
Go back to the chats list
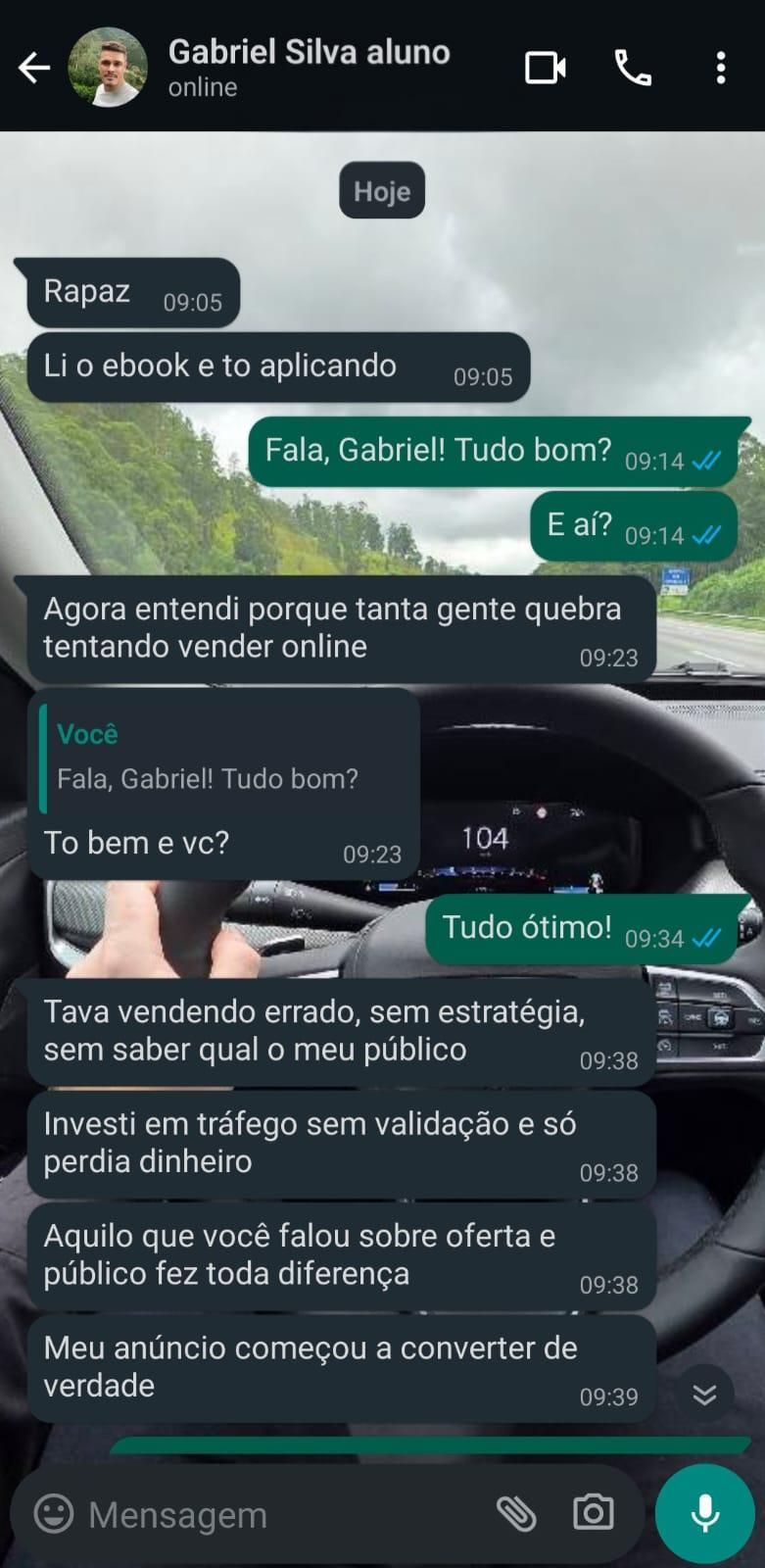34,68
